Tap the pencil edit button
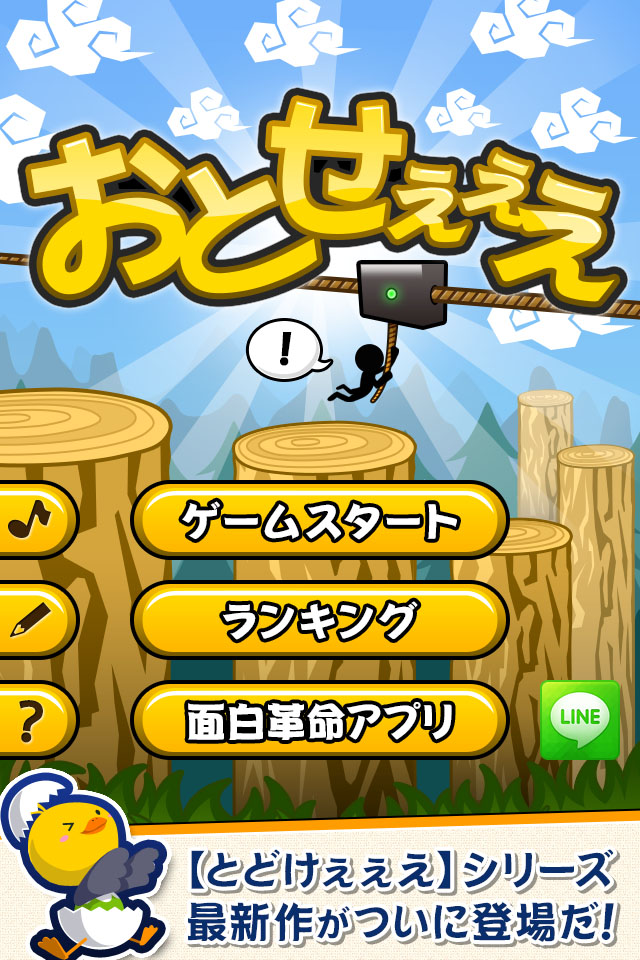 click(x=30, y=620)
